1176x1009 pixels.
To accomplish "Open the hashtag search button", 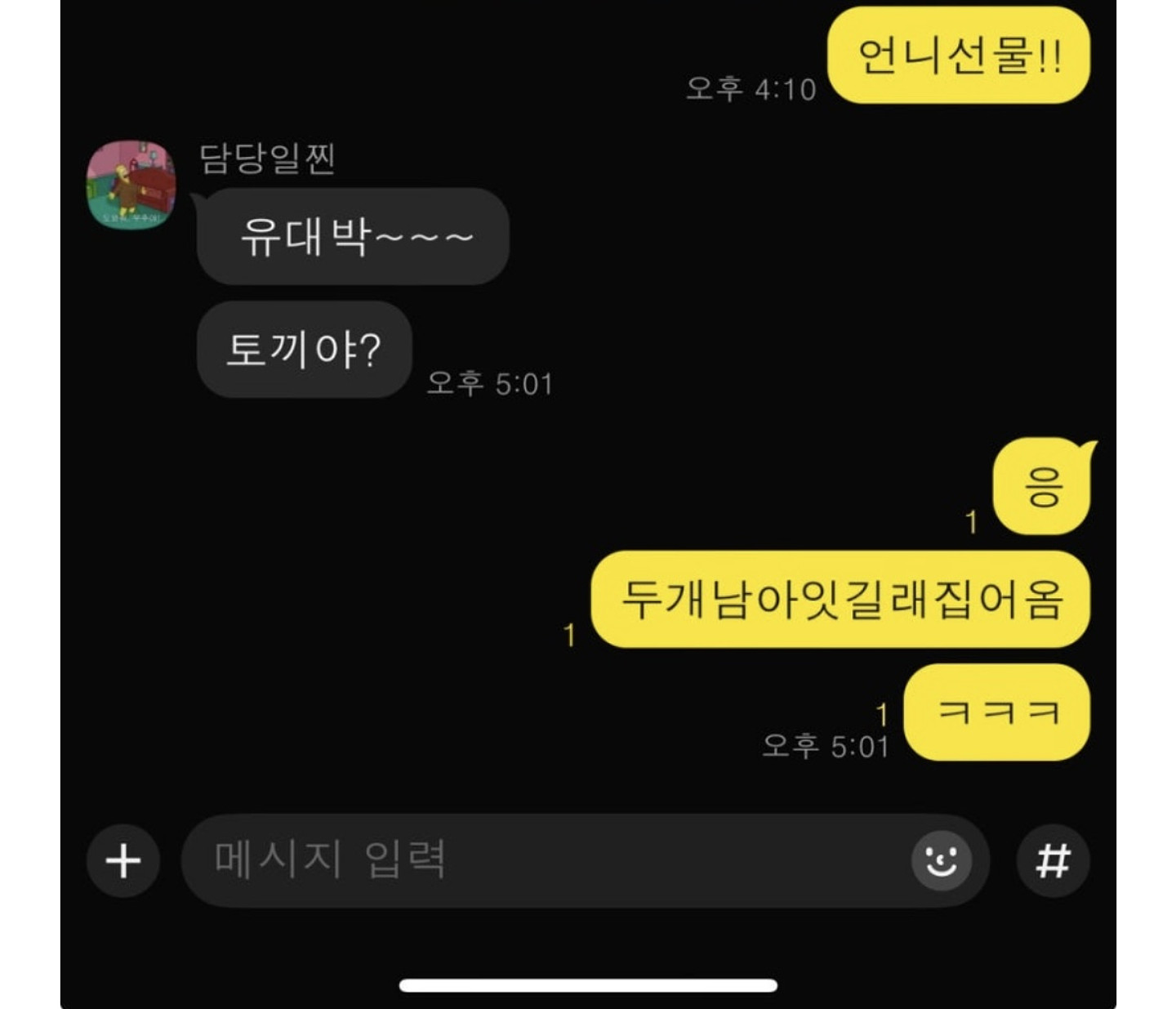I will point(1053,861).
